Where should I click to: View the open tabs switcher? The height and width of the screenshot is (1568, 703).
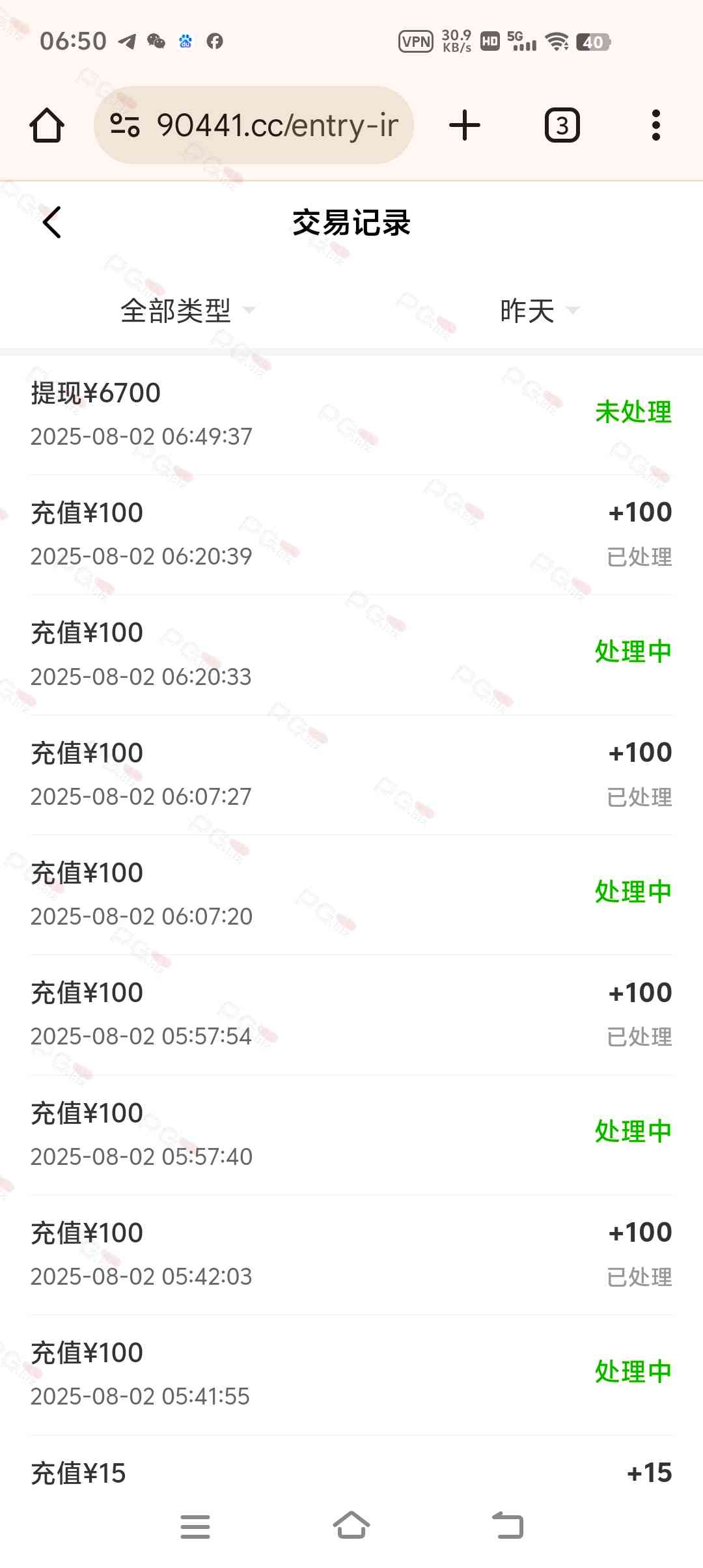pyautogui.click(x=562, y=125)
